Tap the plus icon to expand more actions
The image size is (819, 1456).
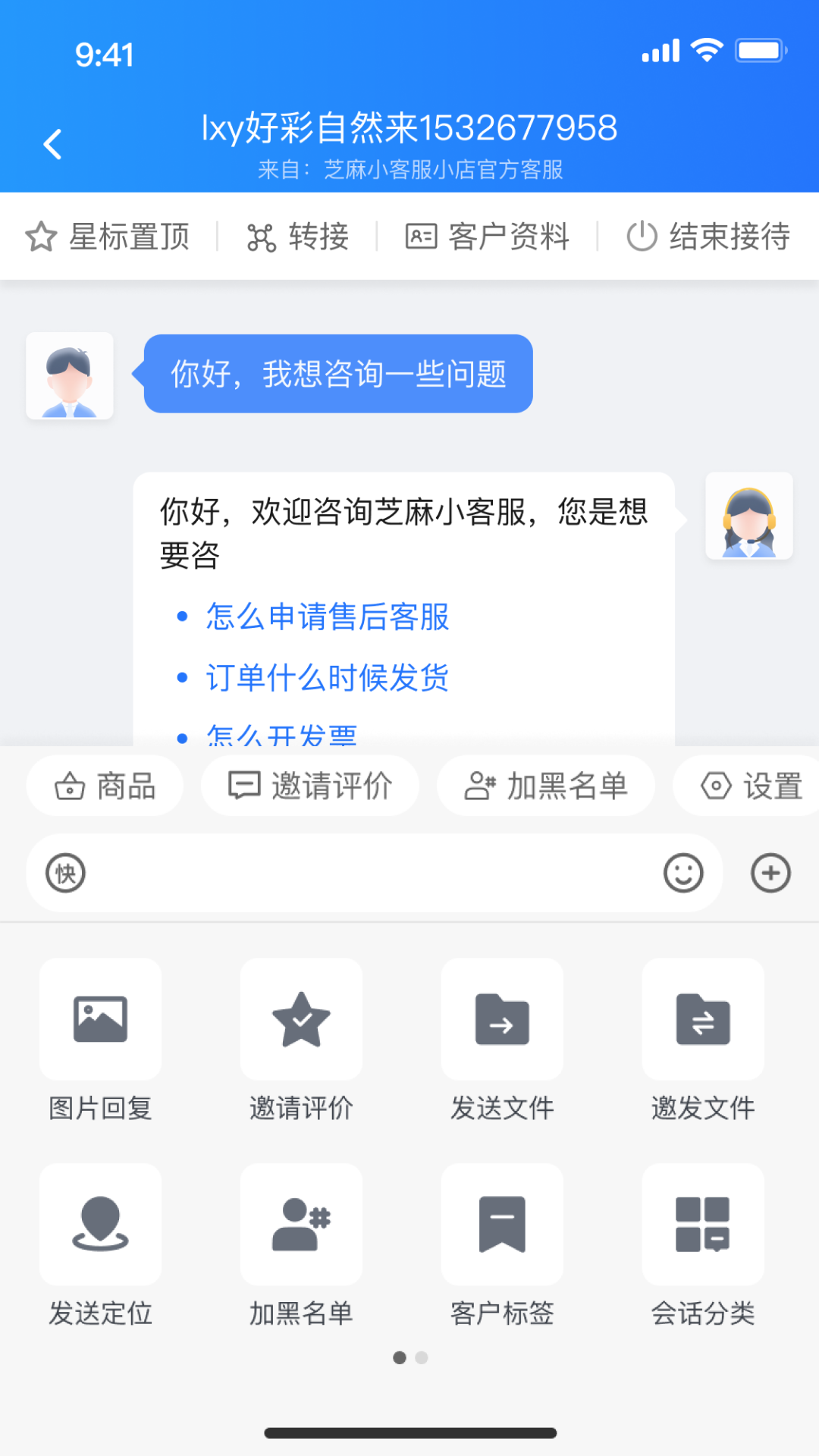pyautogui.click(x=770, y=872)
